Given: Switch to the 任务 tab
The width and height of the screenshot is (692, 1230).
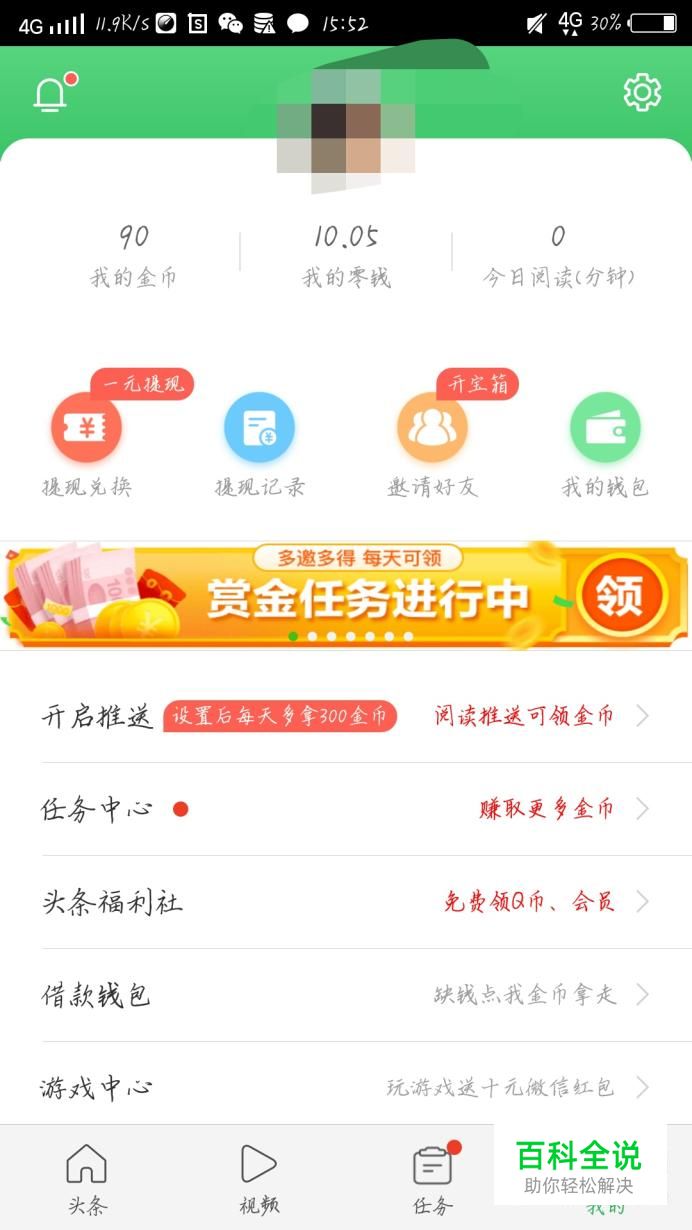Looking at the screenshot, I should point(432,1178).
